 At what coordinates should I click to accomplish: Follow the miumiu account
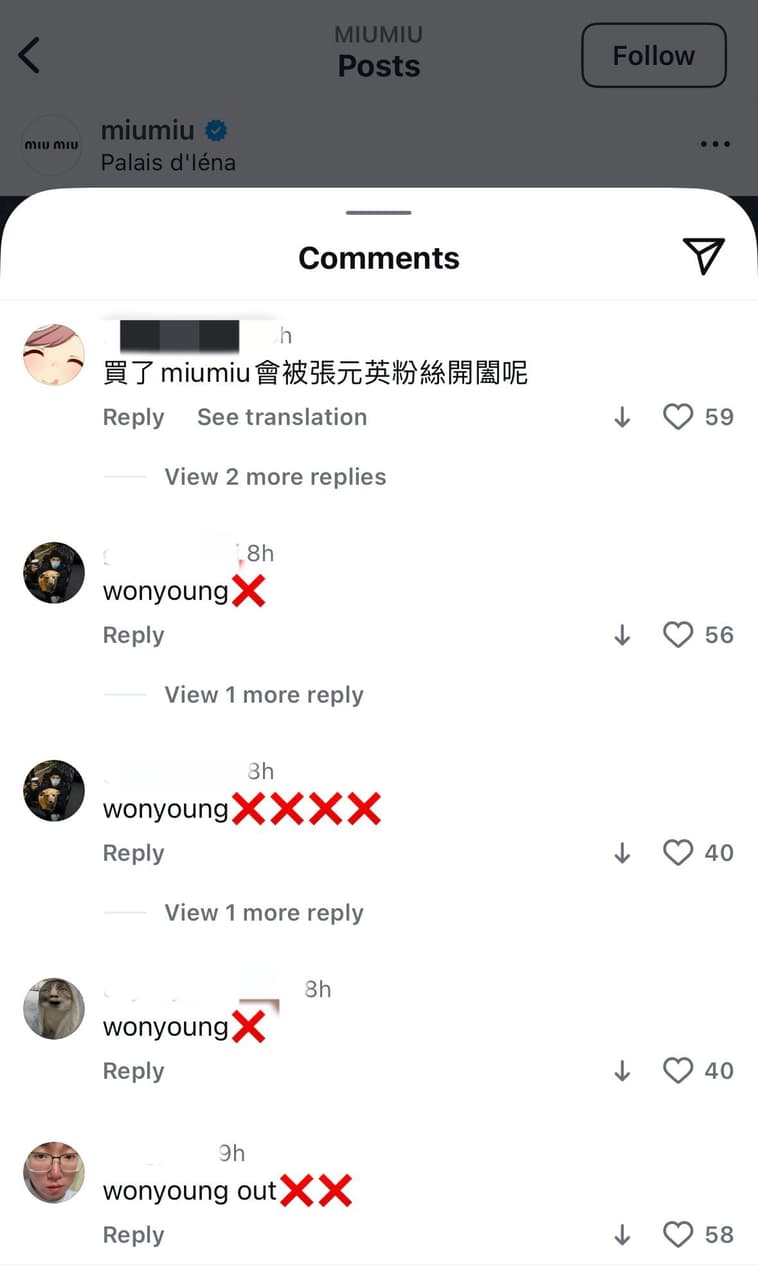click(653, 56)
